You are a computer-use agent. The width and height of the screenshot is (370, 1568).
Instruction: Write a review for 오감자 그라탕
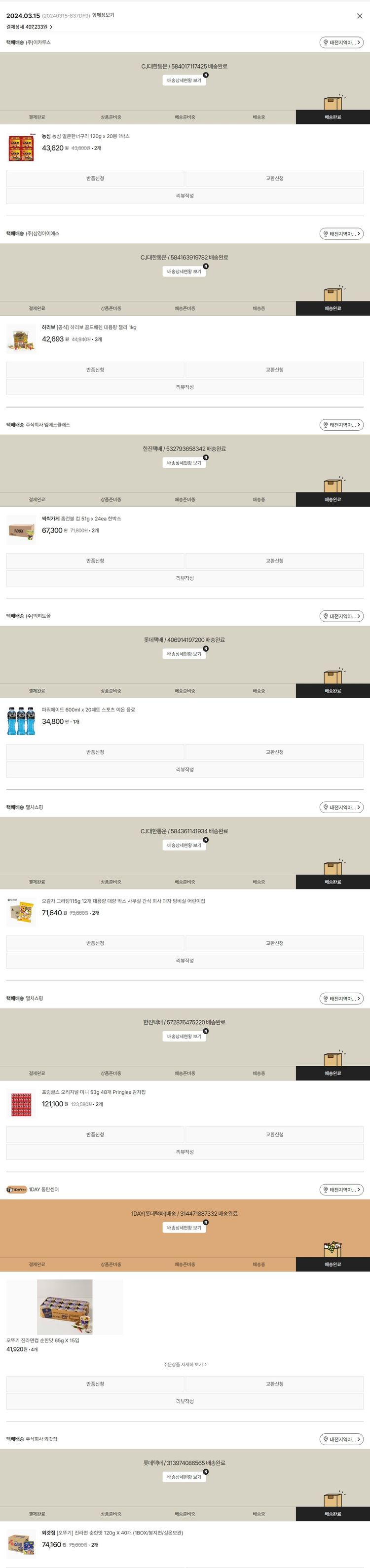pyautogui.click(x=185, y=961)
